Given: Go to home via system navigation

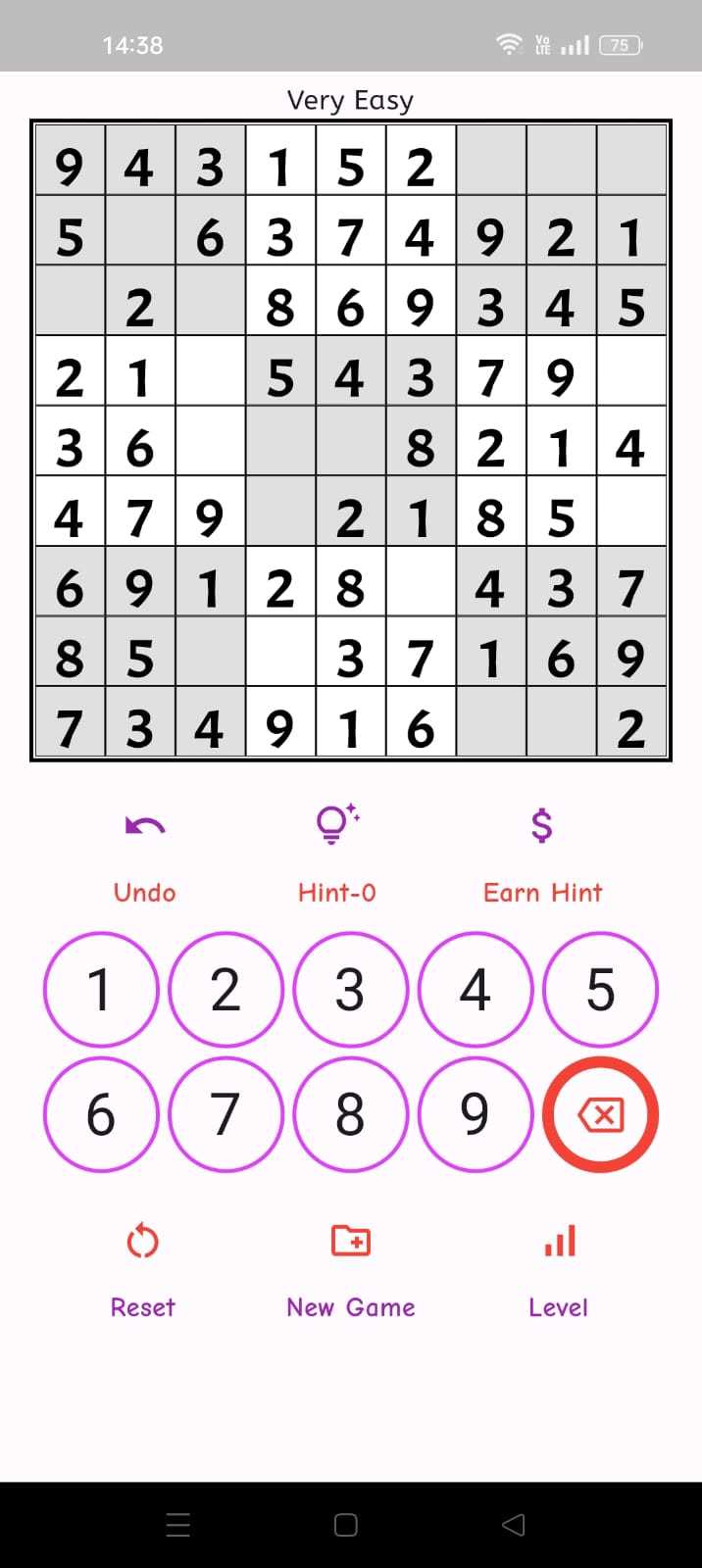Looking at the screenshot, I should coord(346,1525).
